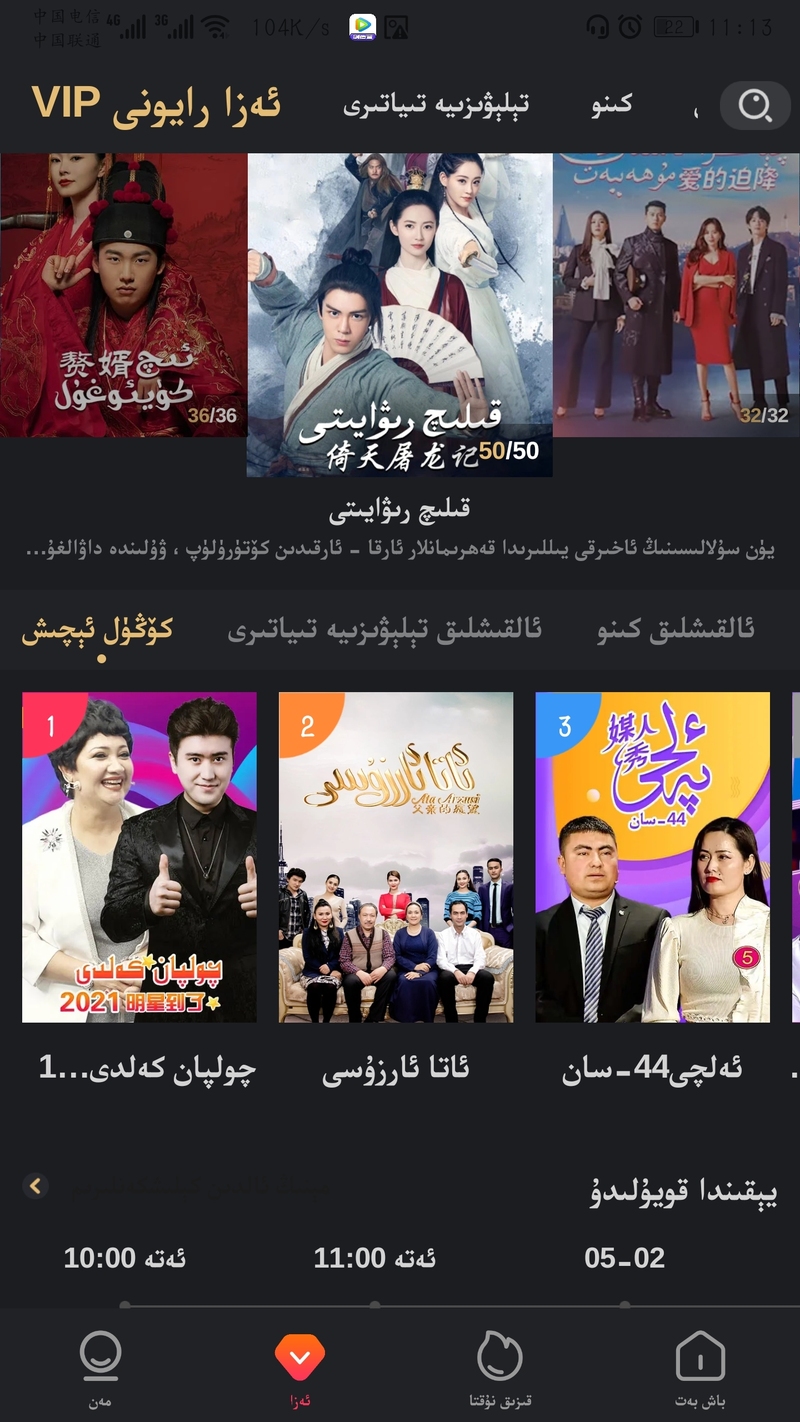
Task: Open the 32/32 drama poster
Action: (677, 295)
